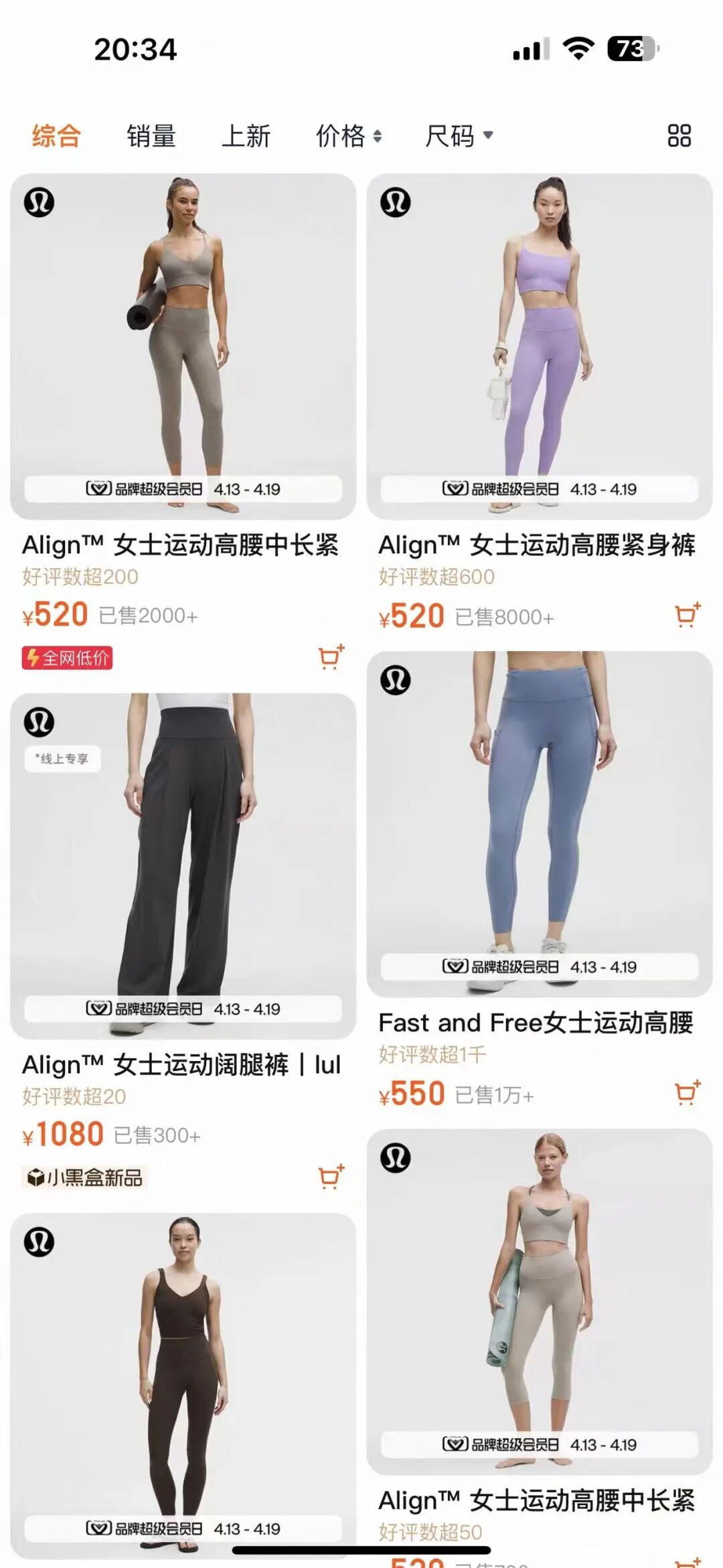Add the 全网低价 ¥520 item to cart

331,657
